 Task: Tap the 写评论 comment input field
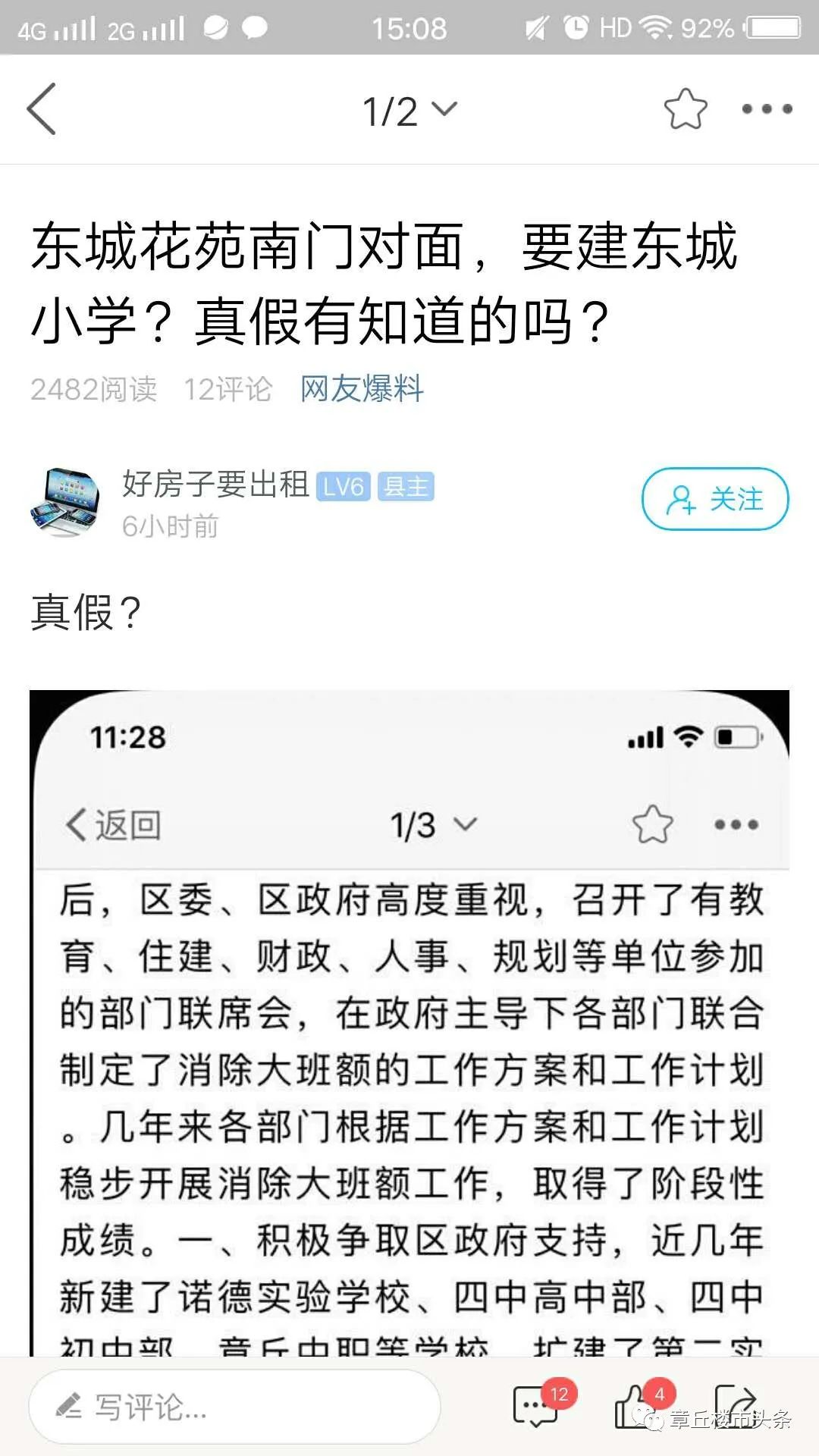click(235, 1407)
